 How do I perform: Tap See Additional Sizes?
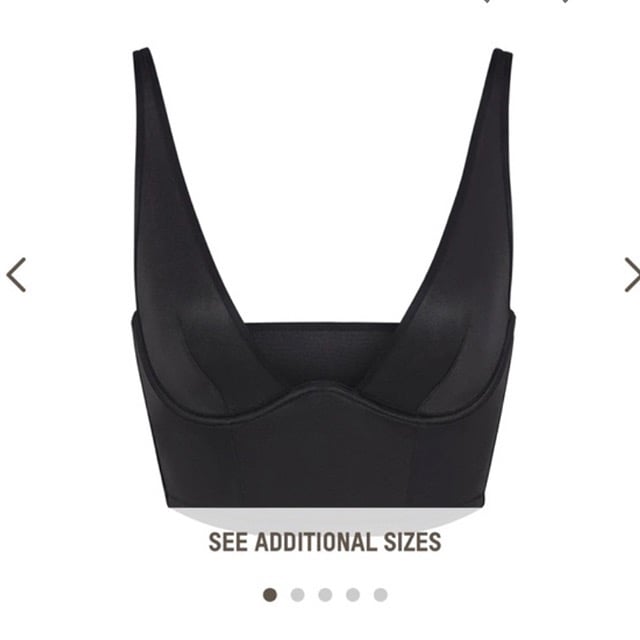[324, 543]
